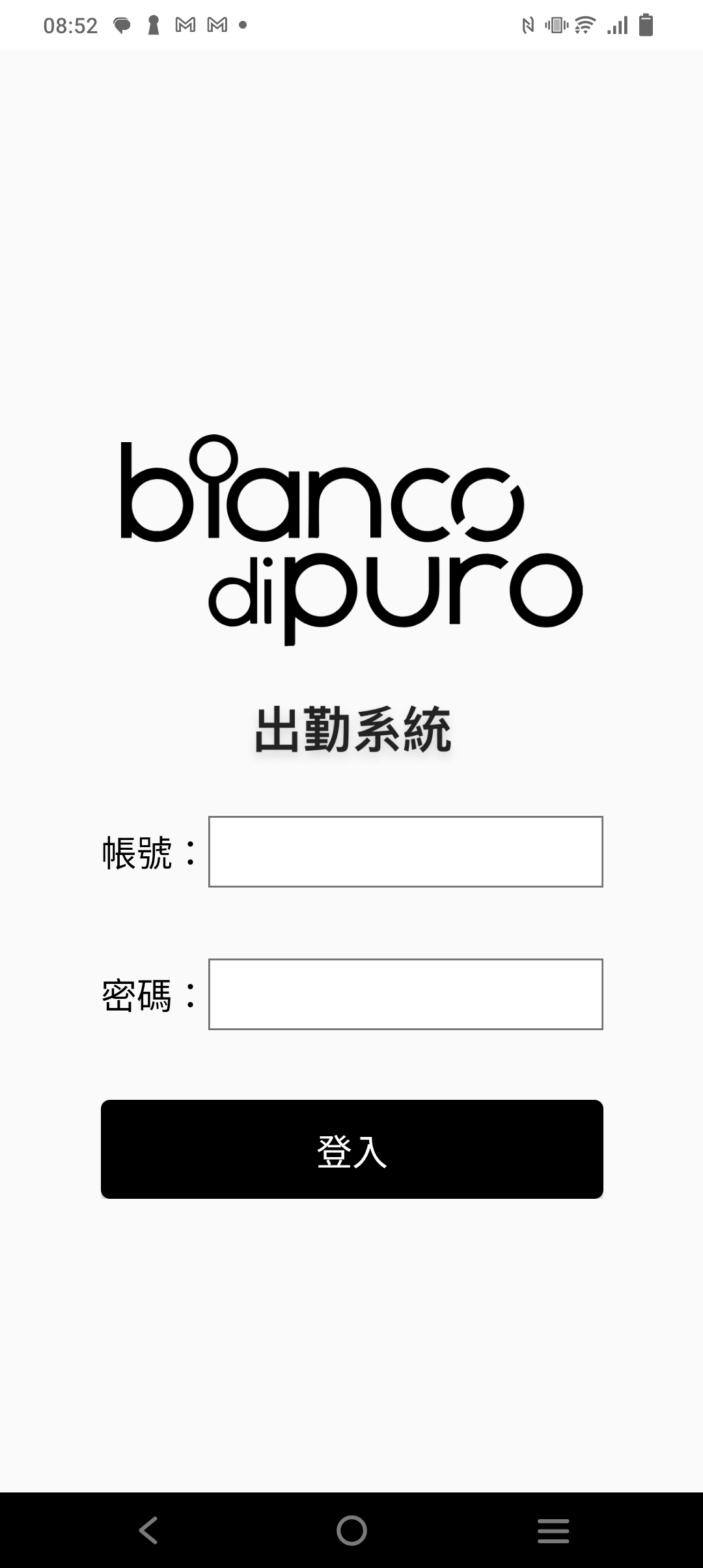Focus the 帳號 account input field
This screenshot has height=1568, width=703.
click(406, 851)
